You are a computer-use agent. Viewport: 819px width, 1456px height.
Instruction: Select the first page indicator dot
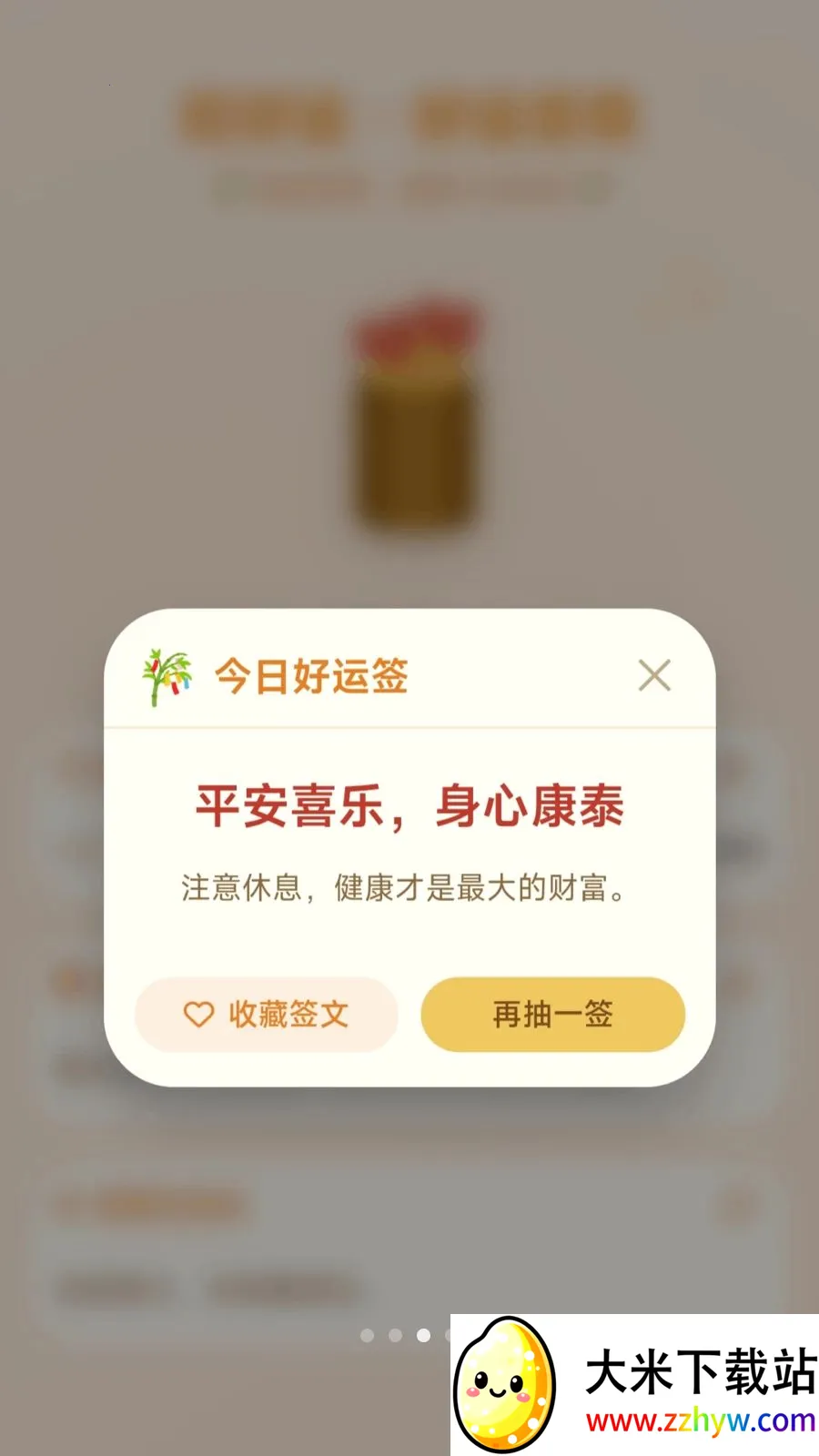367,1336
